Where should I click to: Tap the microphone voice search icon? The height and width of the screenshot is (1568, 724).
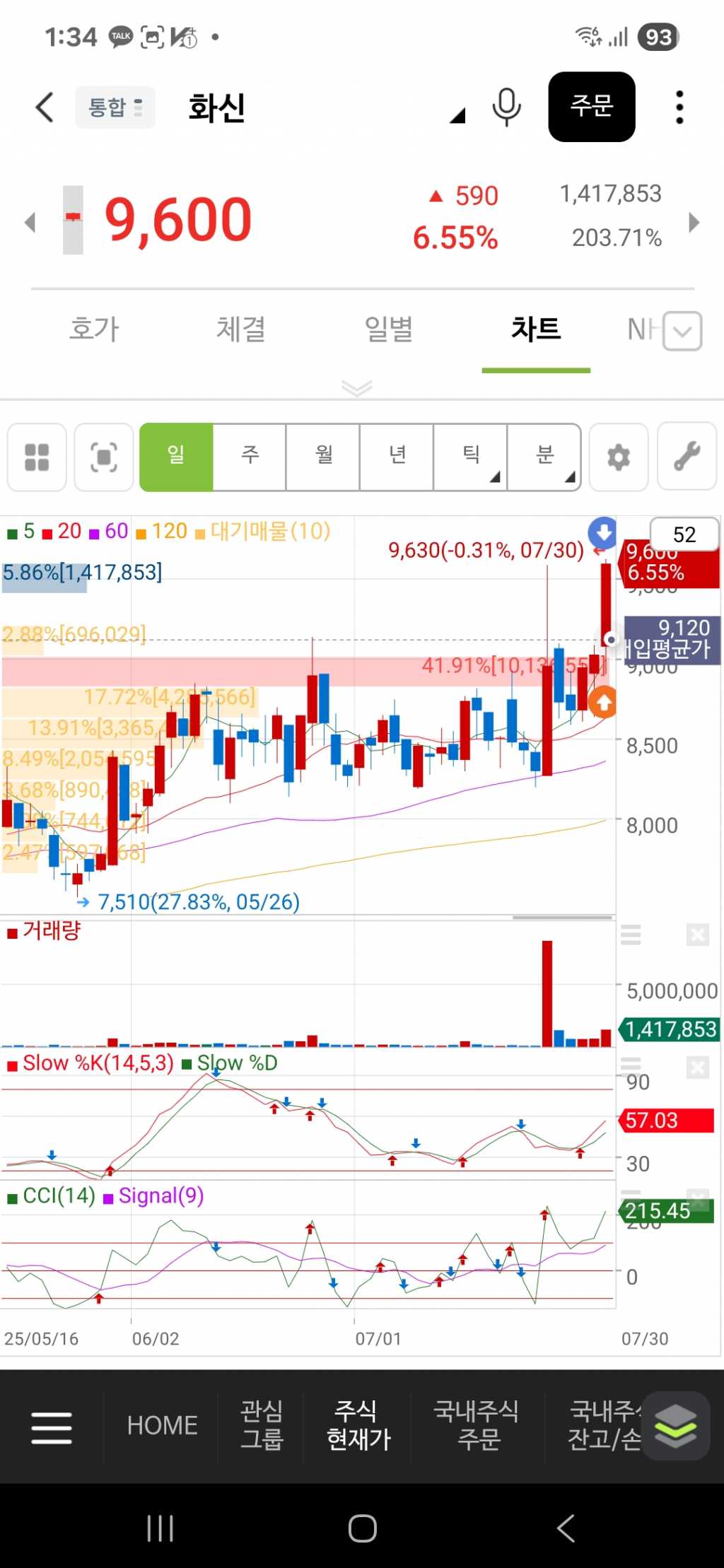pos(506,107)
